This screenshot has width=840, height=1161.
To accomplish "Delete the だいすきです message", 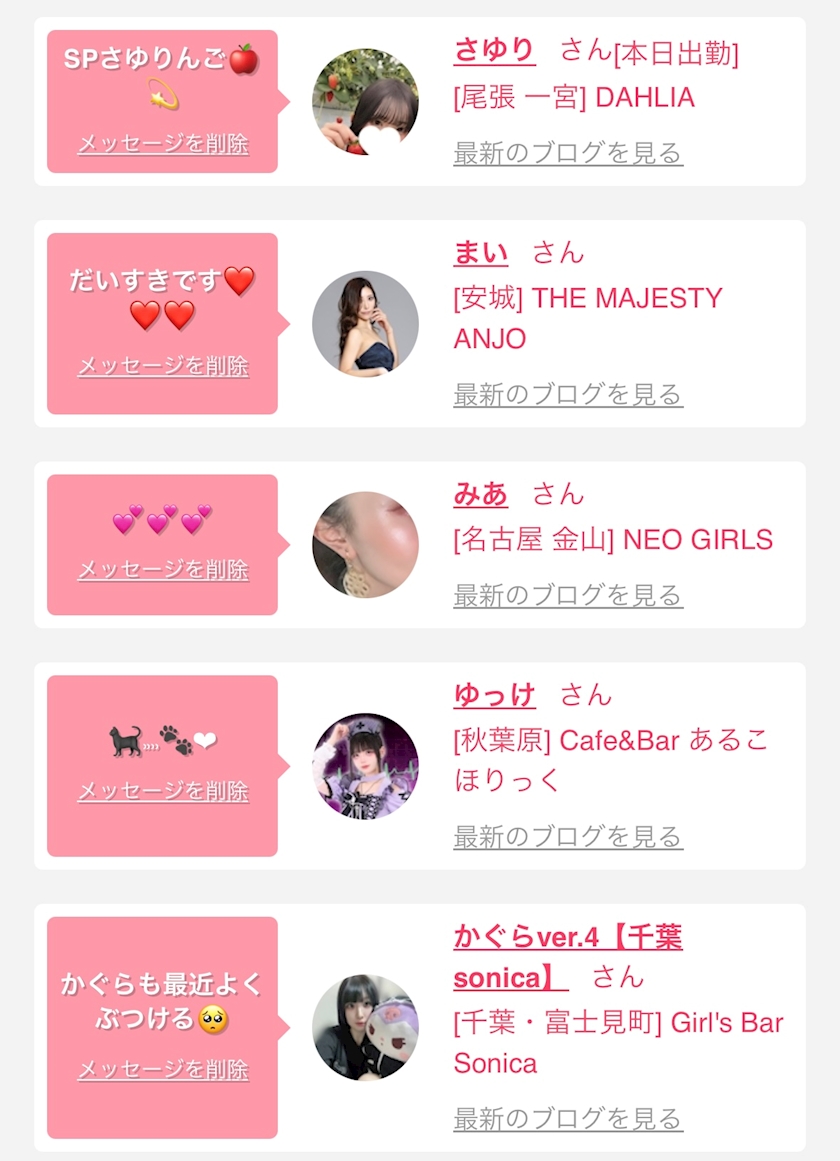I will [x=163, y=366].
